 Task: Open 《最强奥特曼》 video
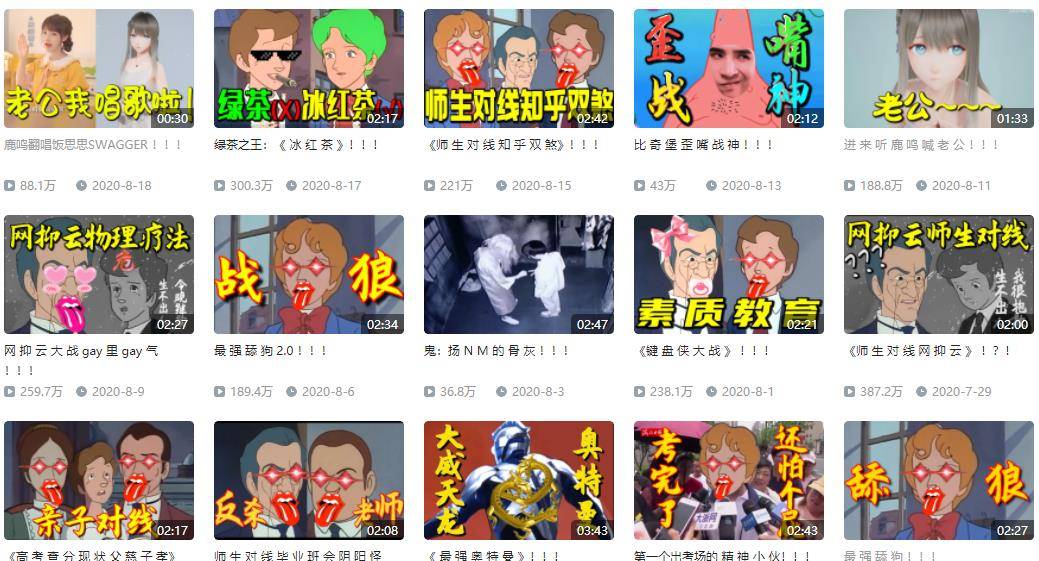point(518,480)
